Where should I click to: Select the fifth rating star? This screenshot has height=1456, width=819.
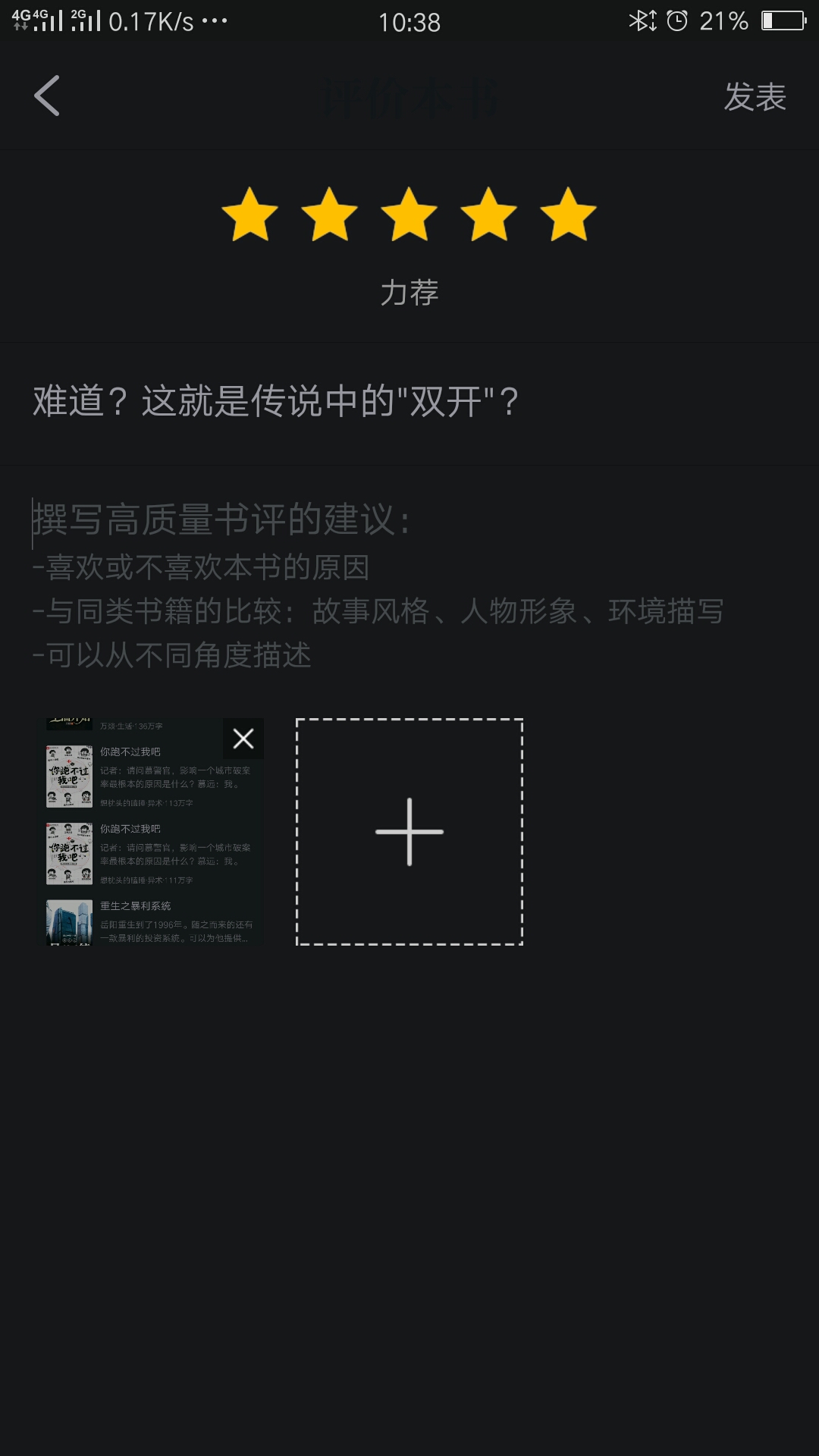coord(569,215)
